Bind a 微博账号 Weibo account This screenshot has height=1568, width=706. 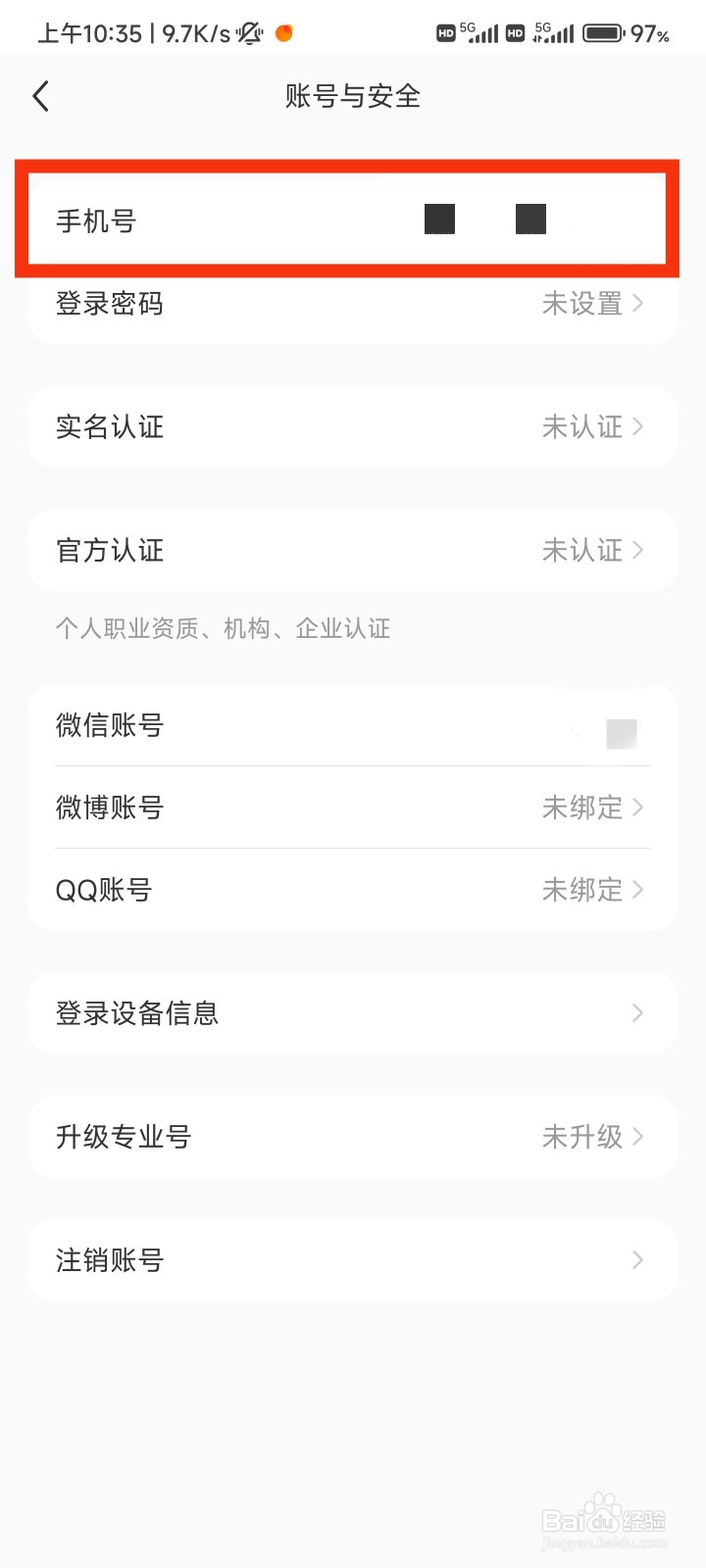(353, 808)
